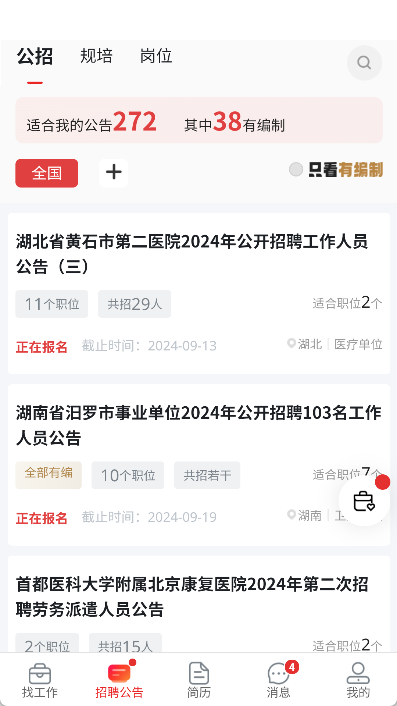Open the 首都医科大学附属北京康复医院 announcement
Image resolution: width=397 pixels, height=706 pixels.
(198, 603)
